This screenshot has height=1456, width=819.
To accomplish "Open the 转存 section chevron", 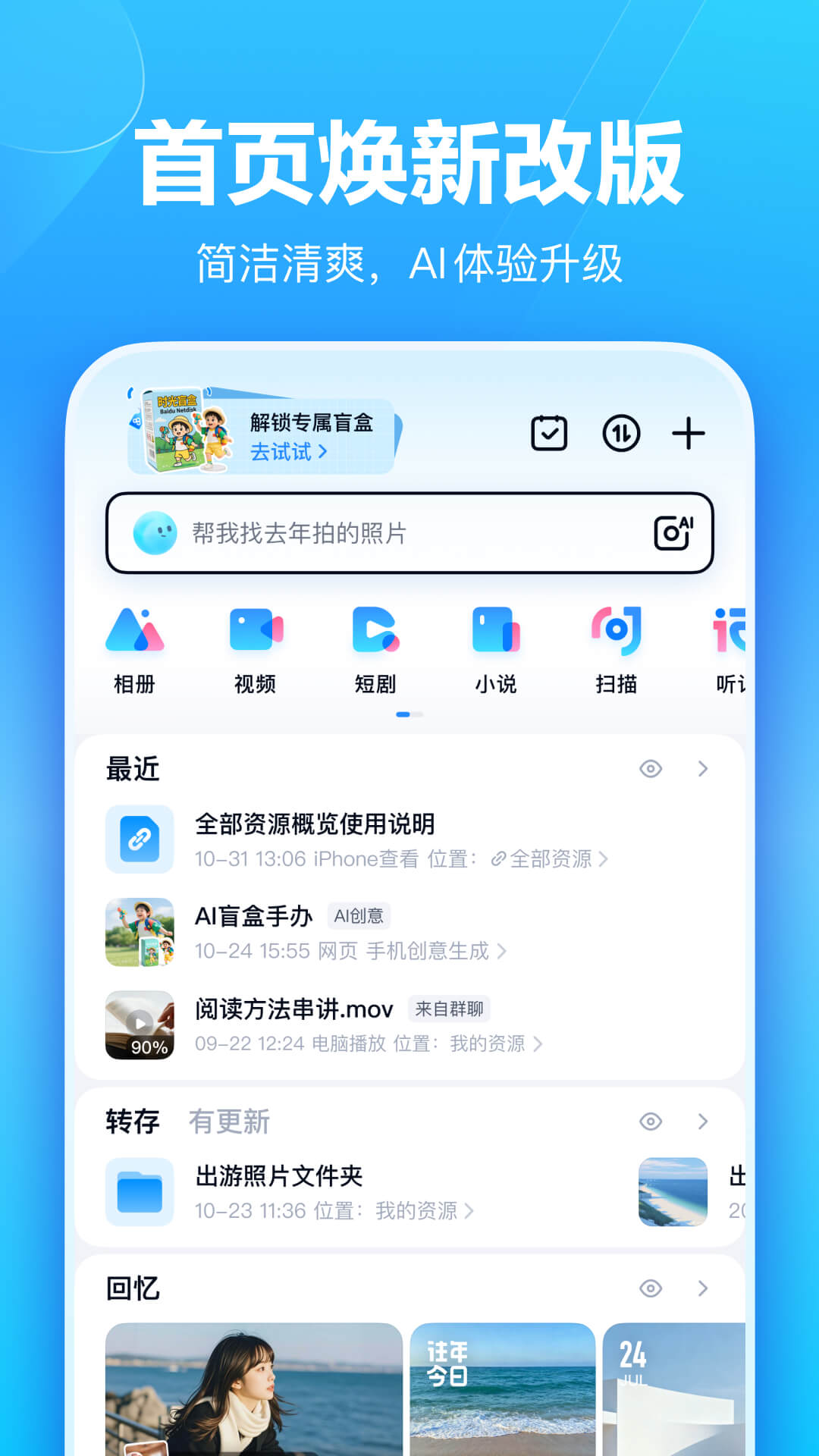I will point(701,1122).
